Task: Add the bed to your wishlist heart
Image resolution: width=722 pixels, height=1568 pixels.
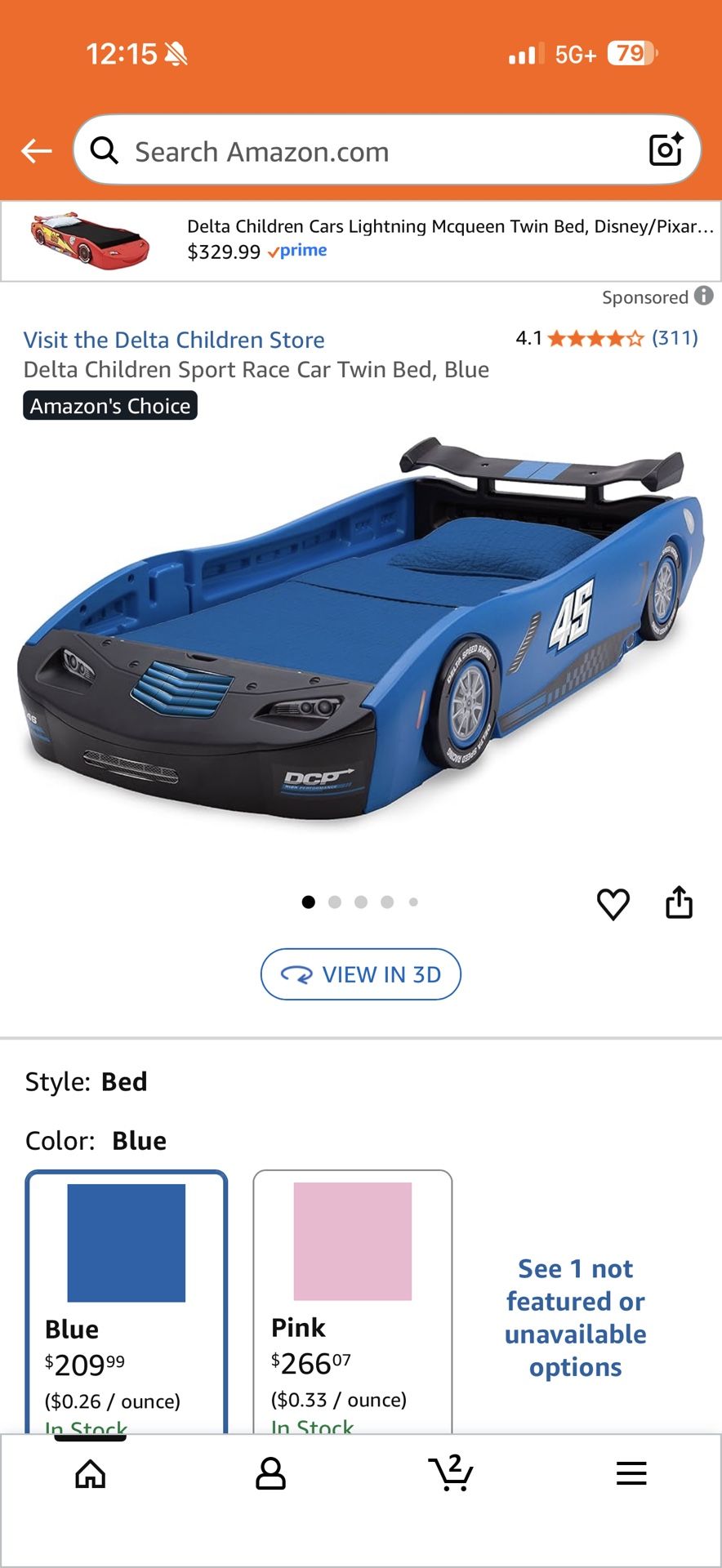Action: pos(614,903)
